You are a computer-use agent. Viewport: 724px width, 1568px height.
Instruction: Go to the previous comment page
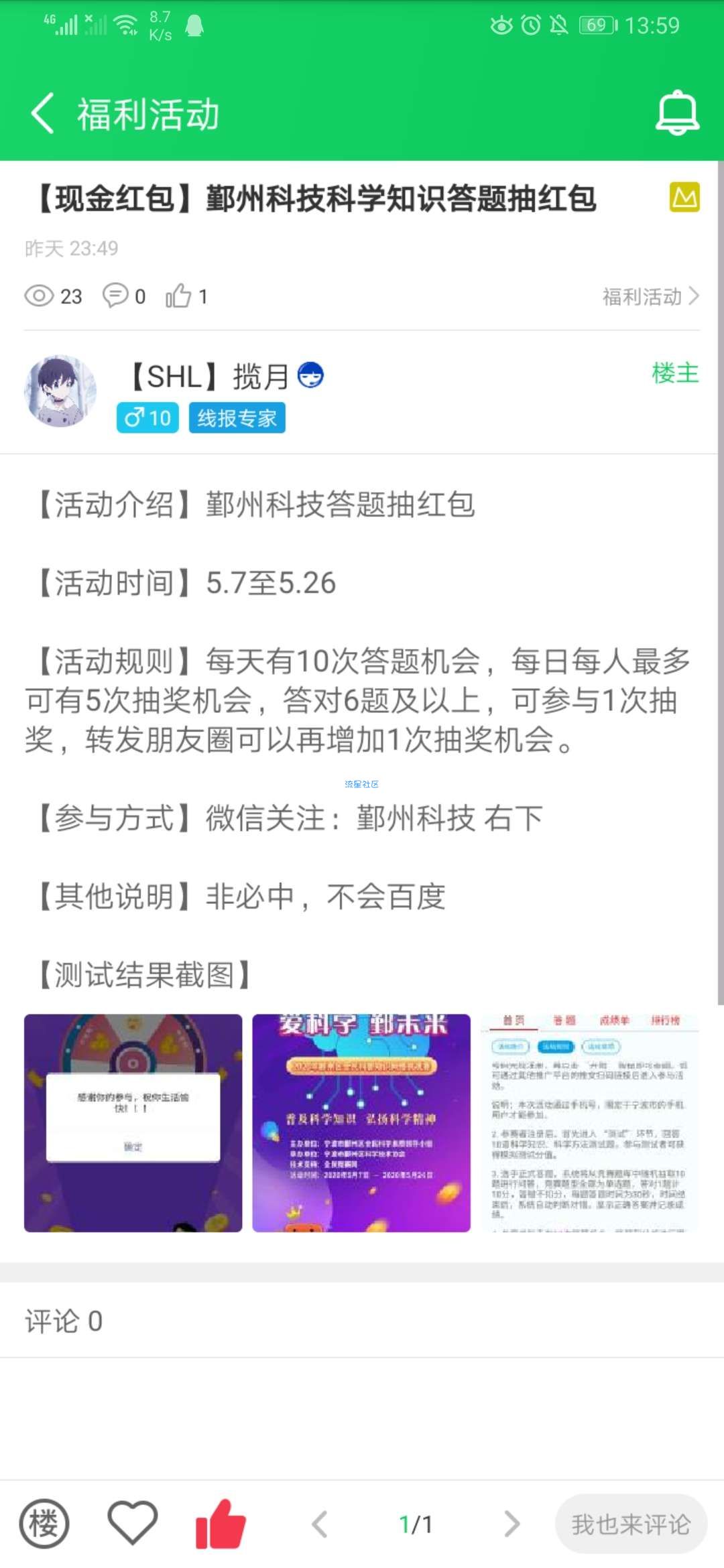click(320, 1524)
